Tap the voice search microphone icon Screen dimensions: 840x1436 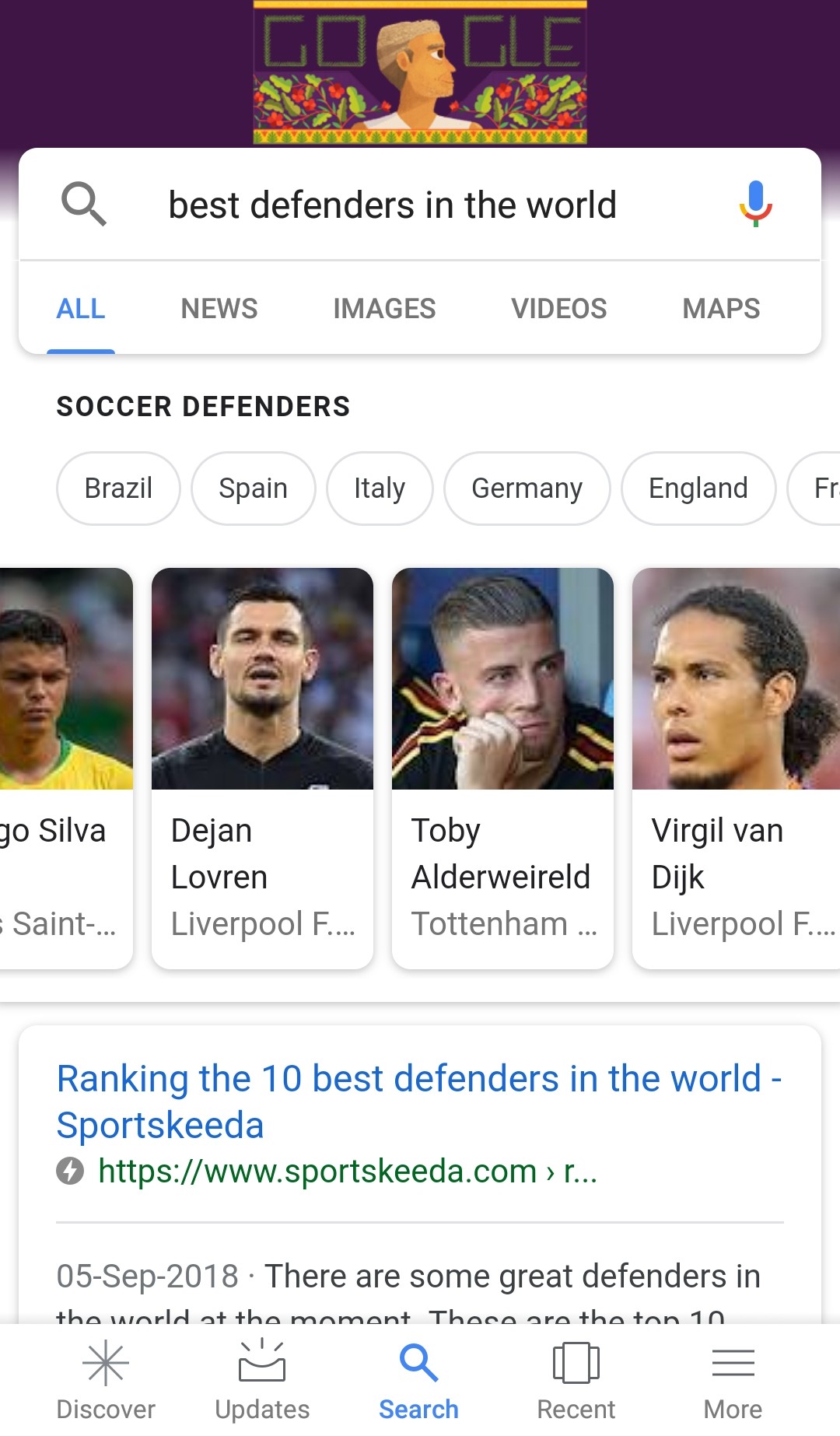[755, 204]
